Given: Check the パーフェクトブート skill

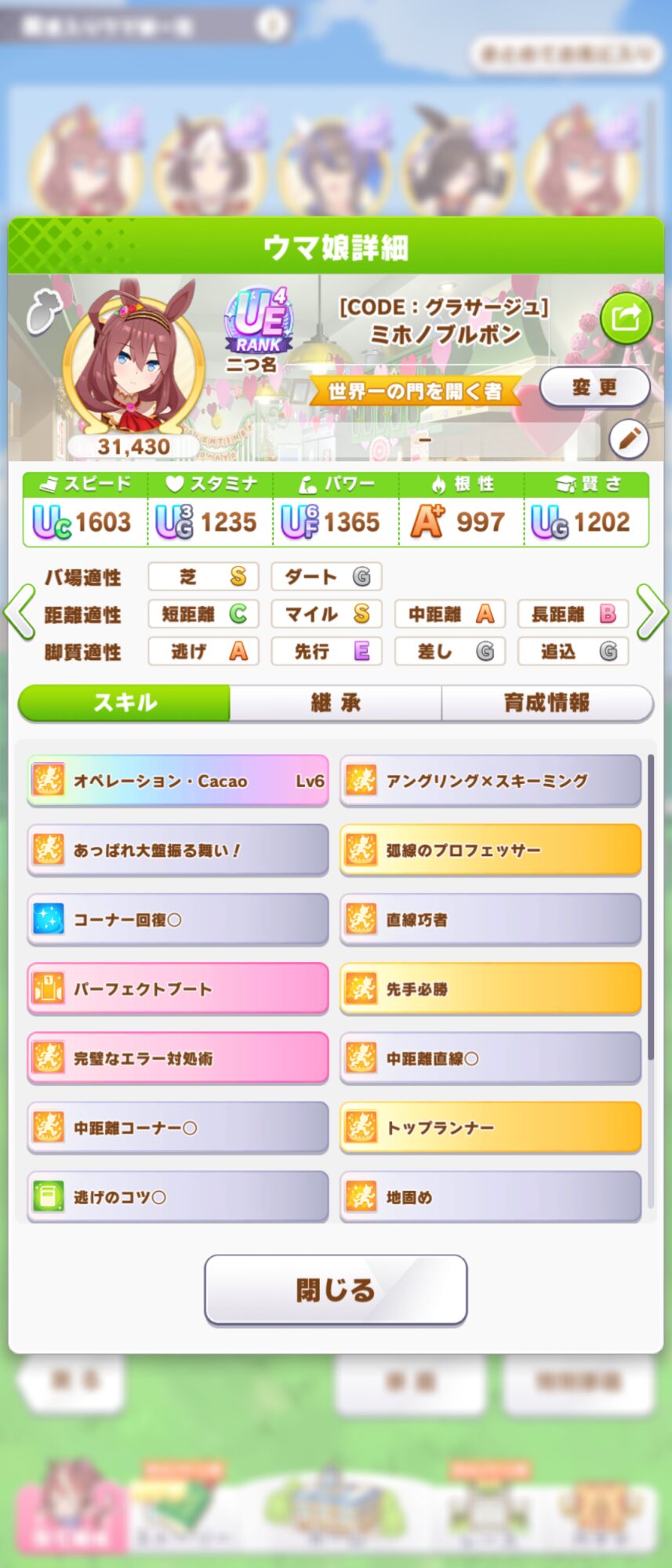Looking at the screenshot, I should (177, 989).
